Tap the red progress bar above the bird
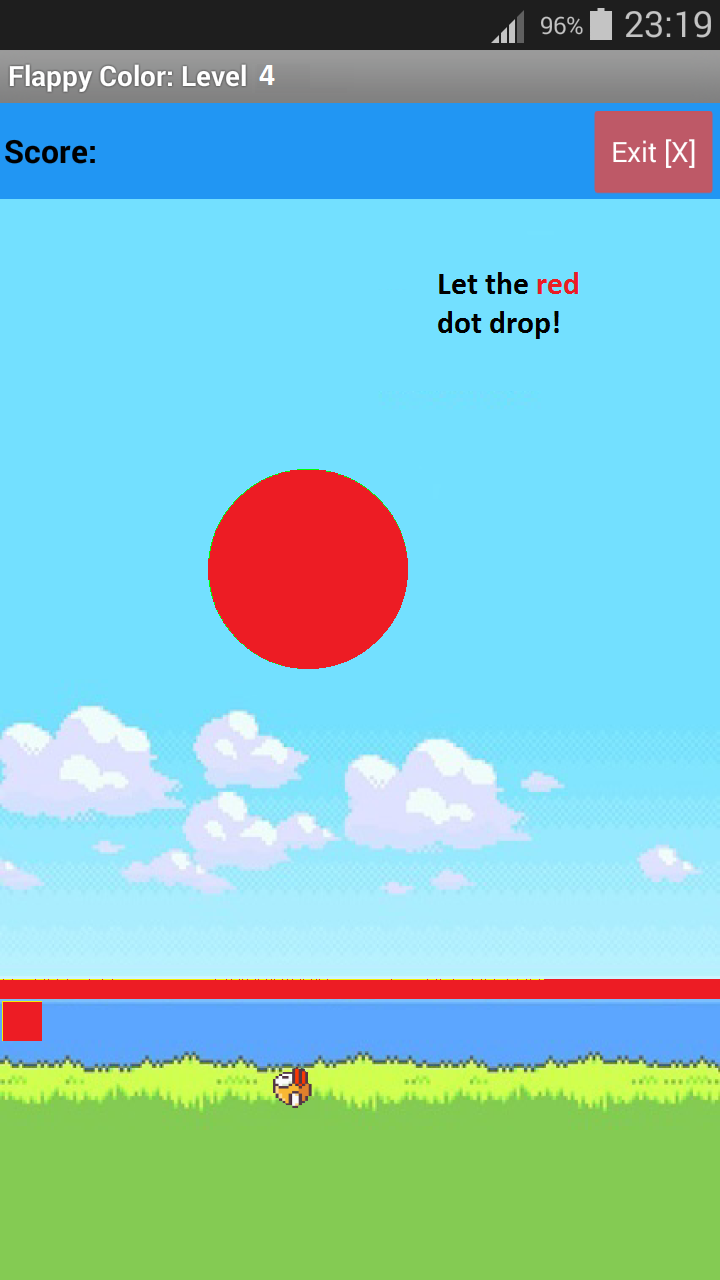 [360, 987]
